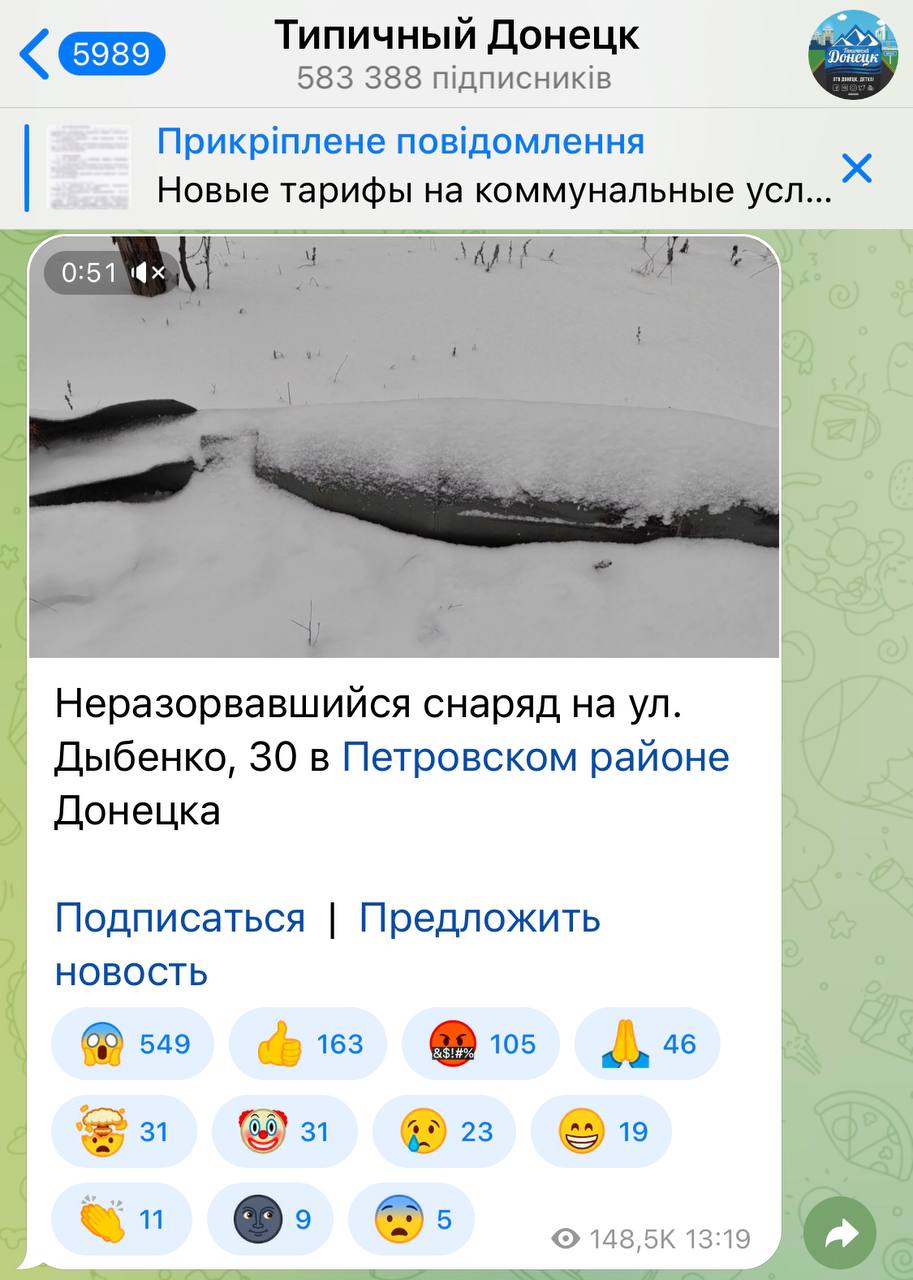This screenshot has width=913, height=1280.
Task: Open the Петровском районе link
Action: click(535, 757)
